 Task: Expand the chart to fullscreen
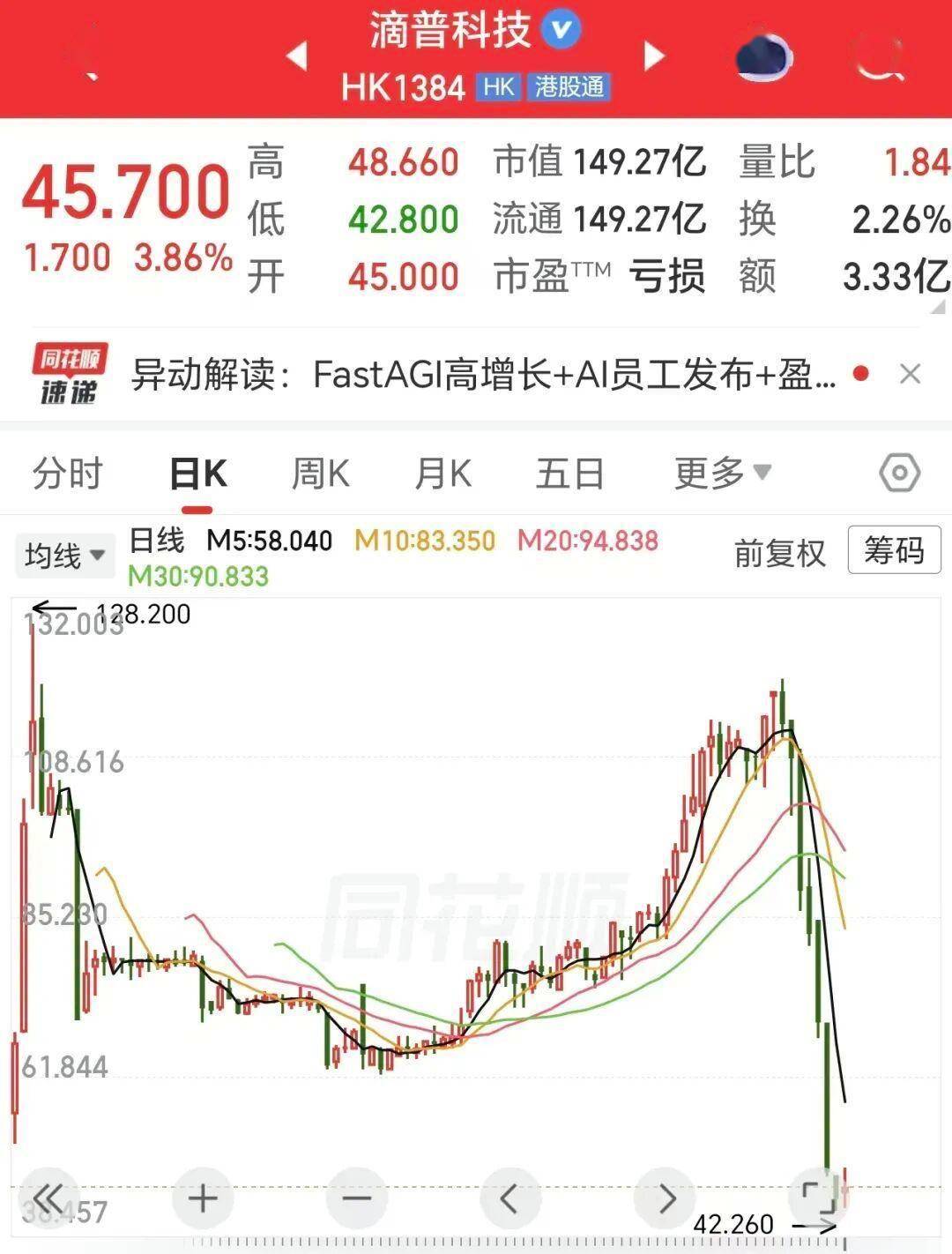pyautogui.click(x=819, y=1197)
